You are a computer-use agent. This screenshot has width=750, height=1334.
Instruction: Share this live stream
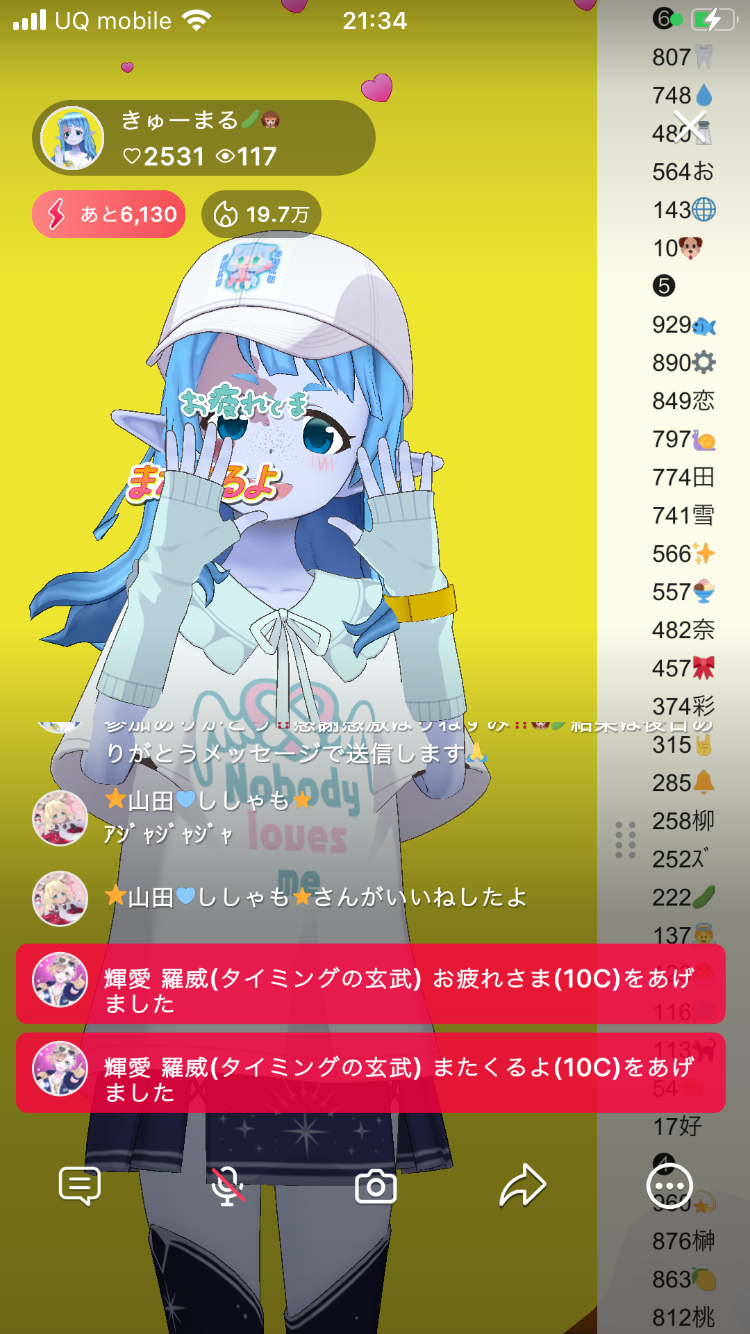pyautogui.click(x=522, y=1186)
